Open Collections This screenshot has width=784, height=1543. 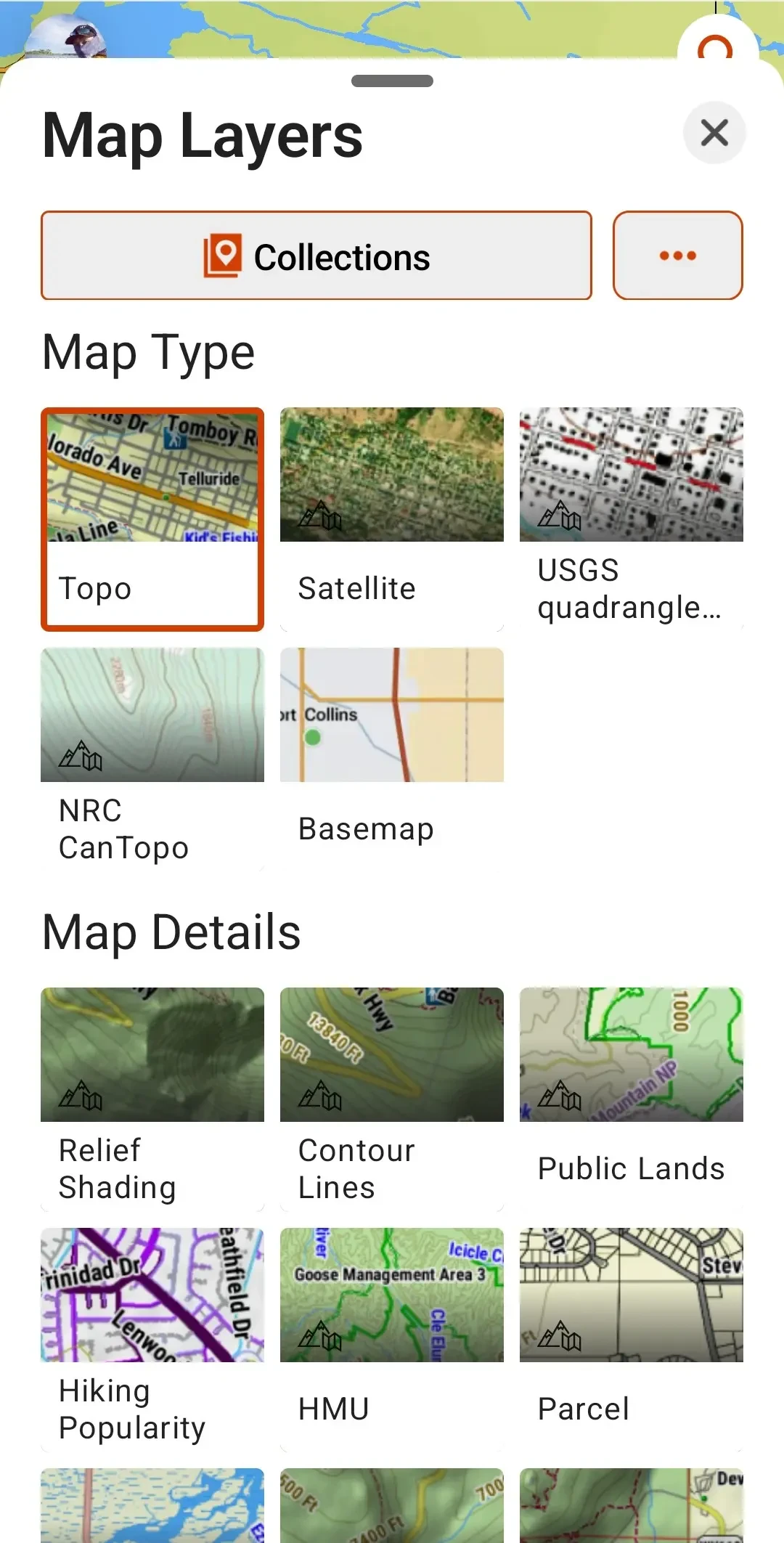tap(317, 256)
